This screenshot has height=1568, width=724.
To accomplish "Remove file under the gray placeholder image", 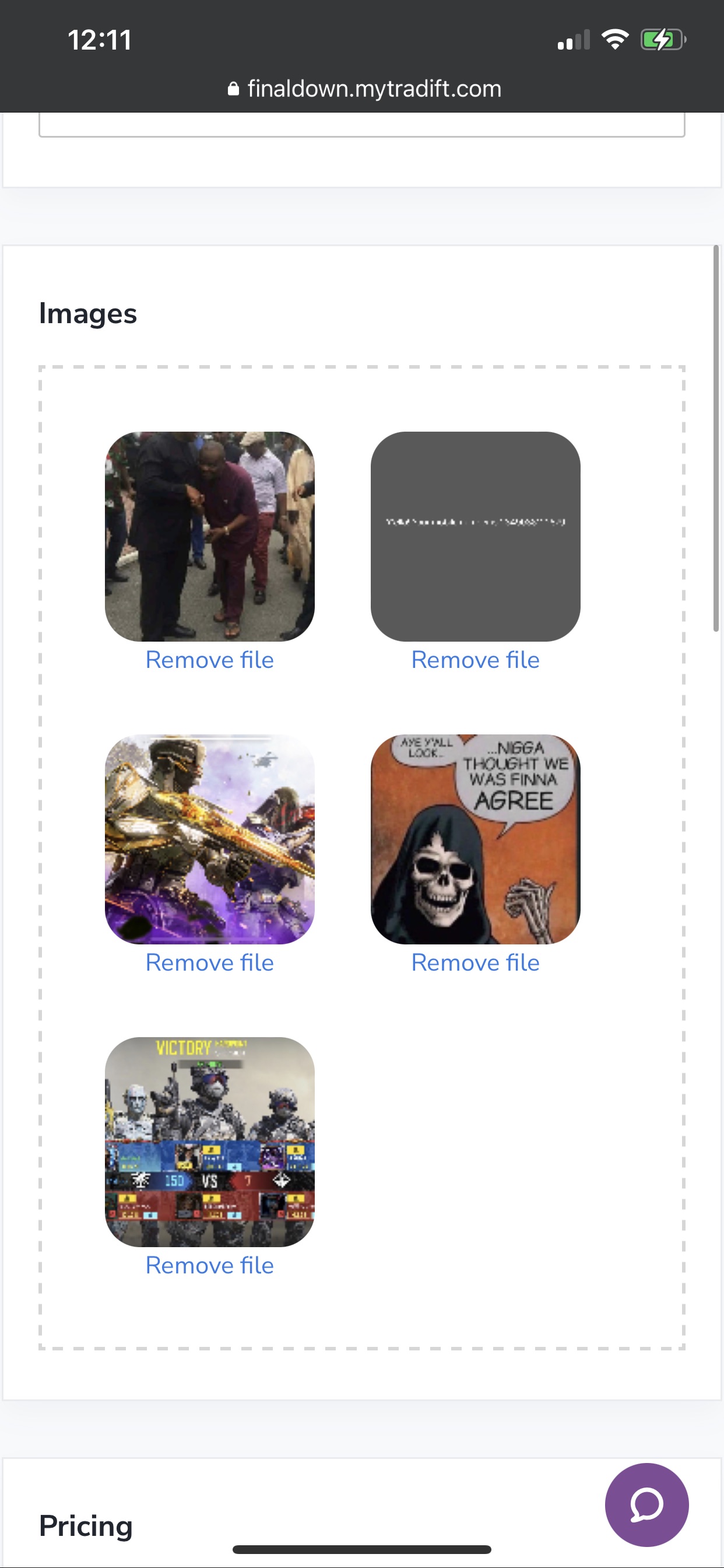I will 475,660.
